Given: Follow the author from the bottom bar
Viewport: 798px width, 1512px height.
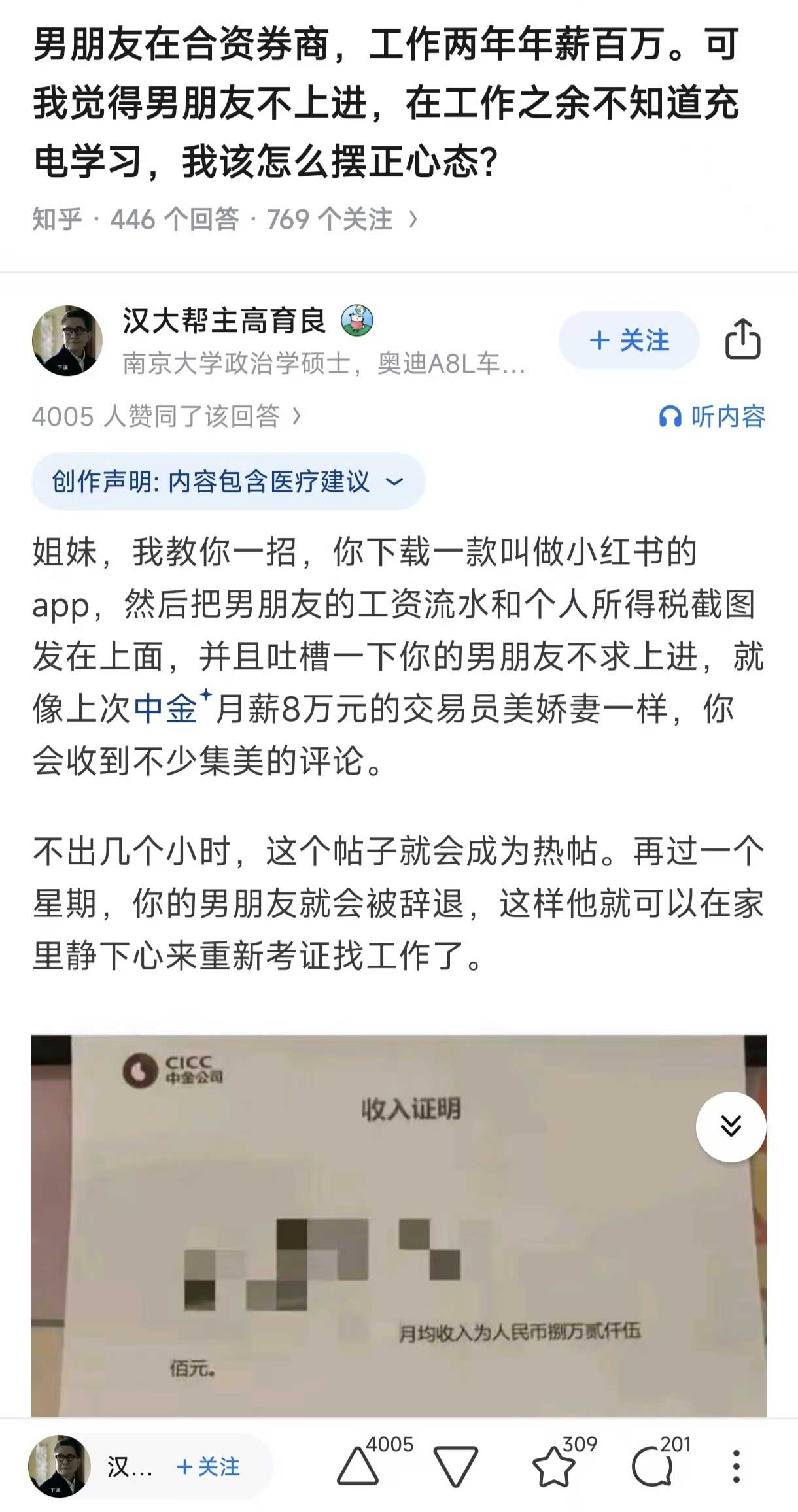Looking at the screenshot, I should pyautogui.click(x=208, y=1467).
